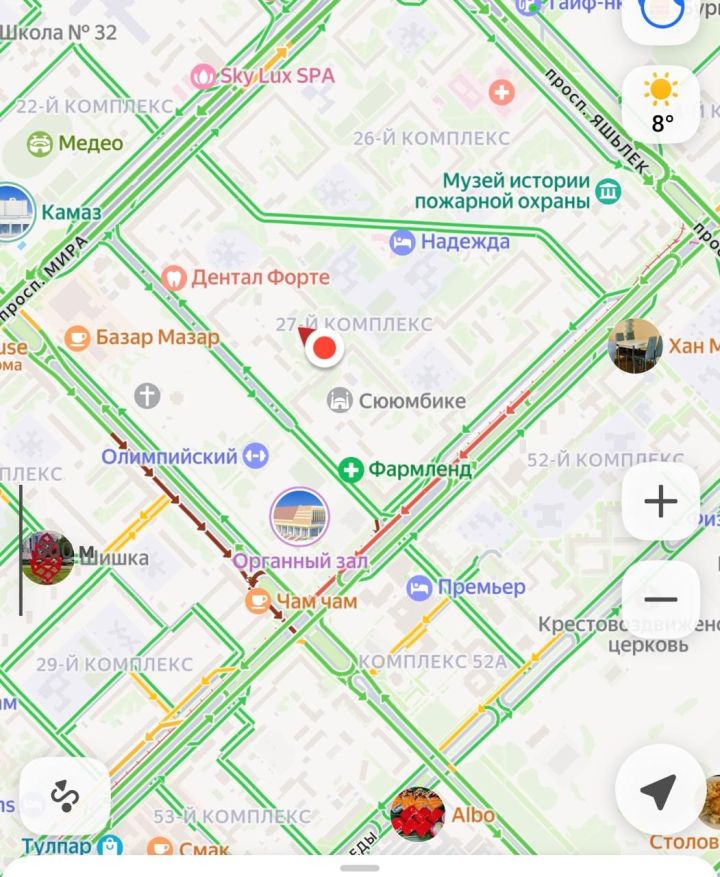Select the Олимпийский gym marker
Screen dimensions: 720x877
pyautogui.click(x=255, y=456)
